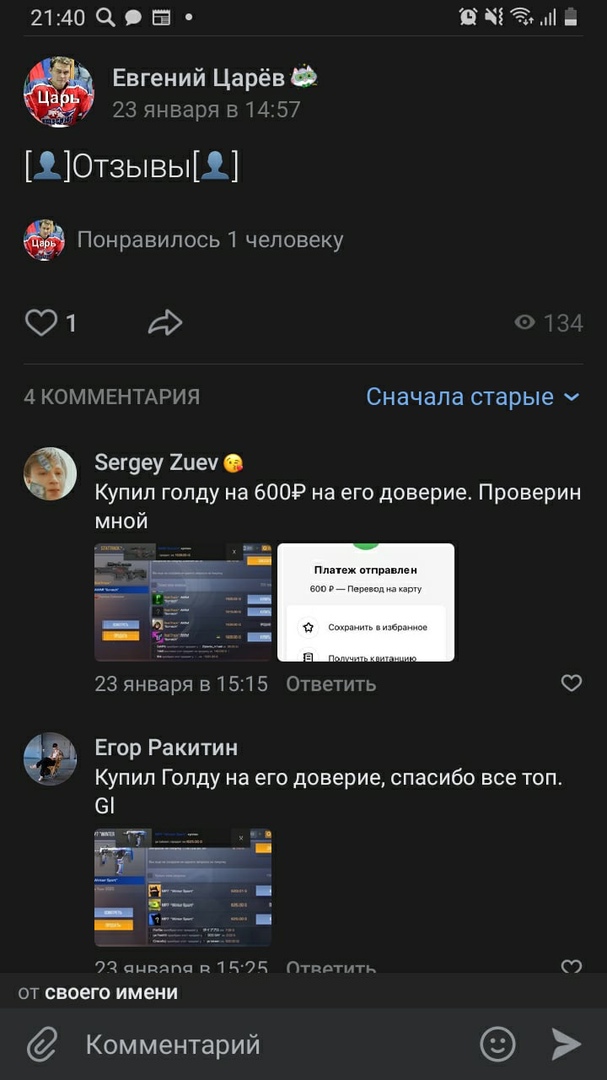Open the game screenshot in Sergey Zuev's comment
Screen dimensions: 607x1080
click(x=183, y=602)
